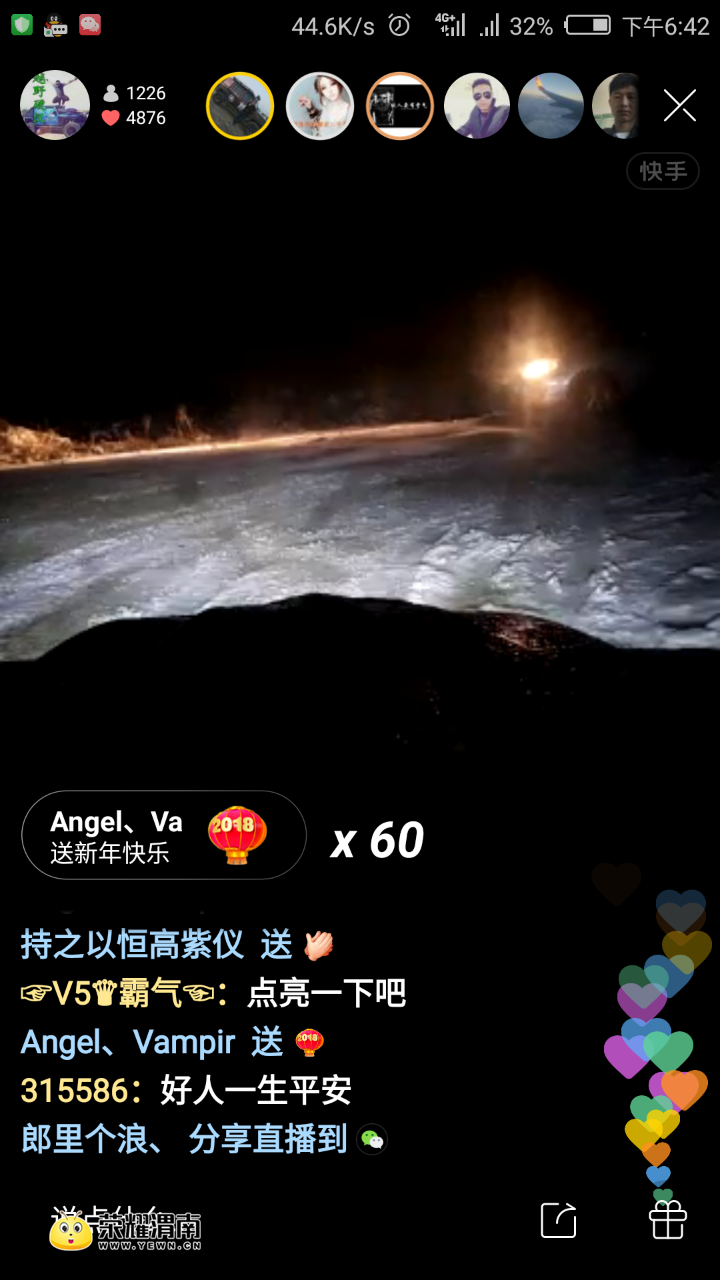Screen dimensions: 720x1280
Task: Open the gift box panel
Action: pos(667,1220)
